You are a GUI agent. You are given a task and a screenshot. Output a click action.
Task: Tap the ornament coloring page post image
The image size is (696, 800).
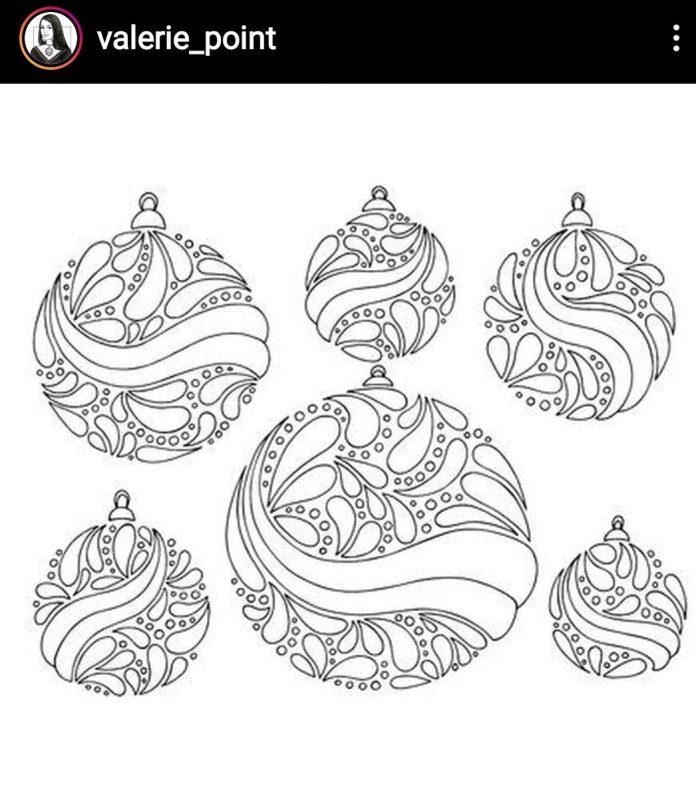click(348, 440)
